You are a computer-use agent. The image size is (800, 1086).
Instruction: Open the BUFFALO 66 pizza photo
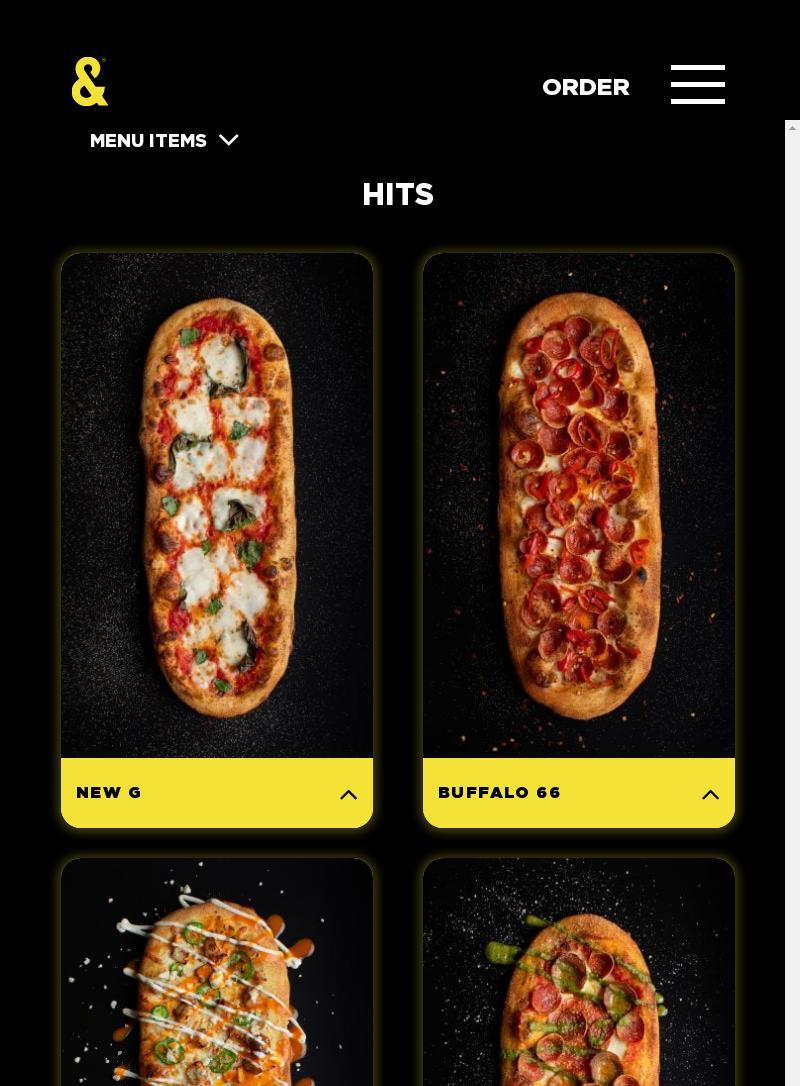579,505
